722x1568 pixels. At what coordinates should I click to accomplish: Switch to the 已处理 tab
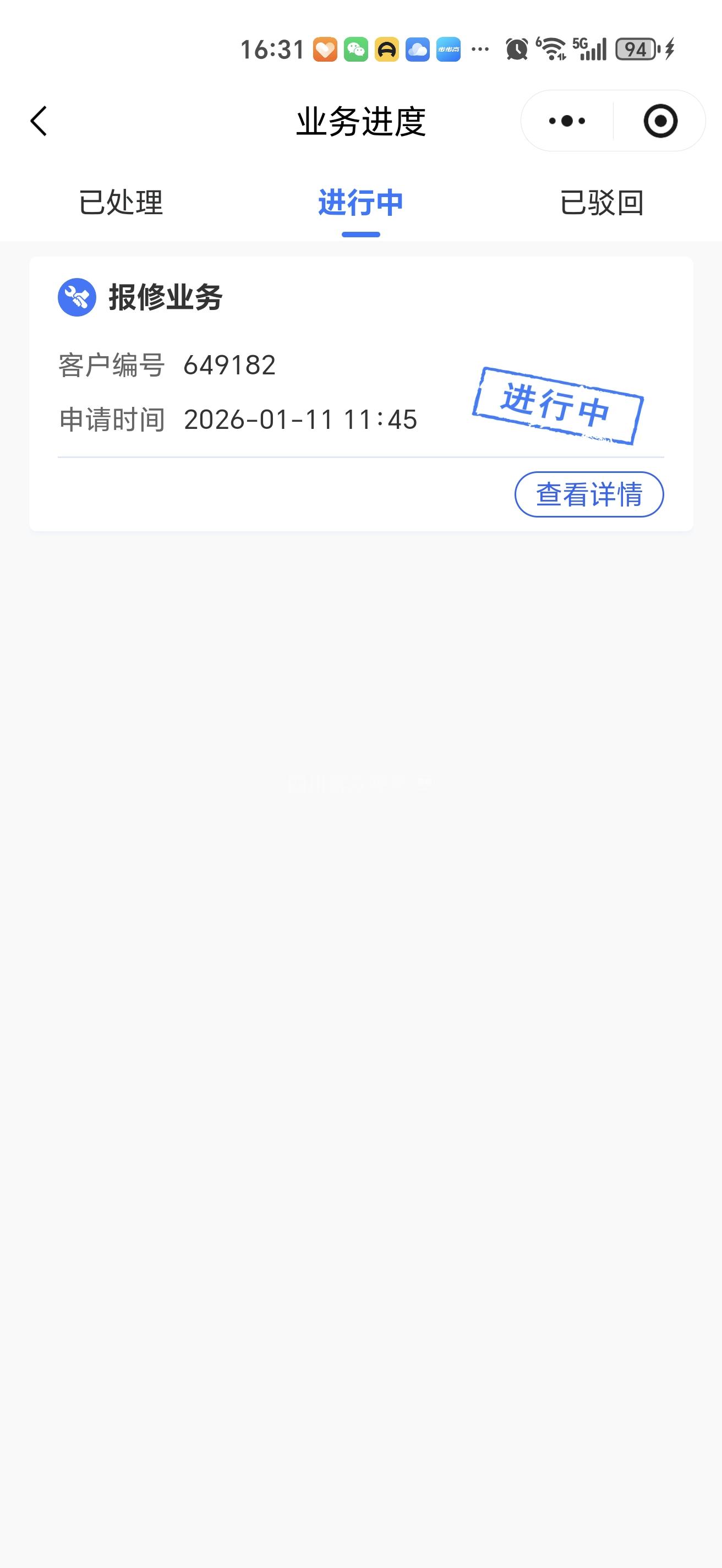pyautogui.click(x=121, y=203)
